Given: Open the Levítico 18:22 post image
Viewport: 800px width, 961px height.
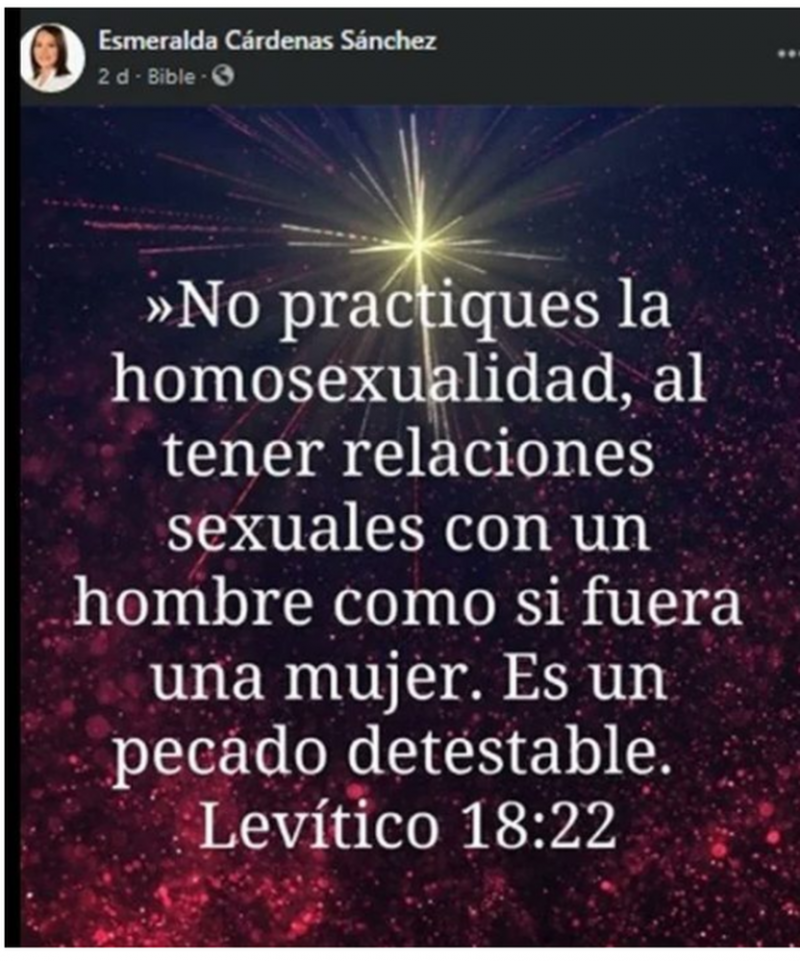Looking at the screenshot, I should coord(410,520).
